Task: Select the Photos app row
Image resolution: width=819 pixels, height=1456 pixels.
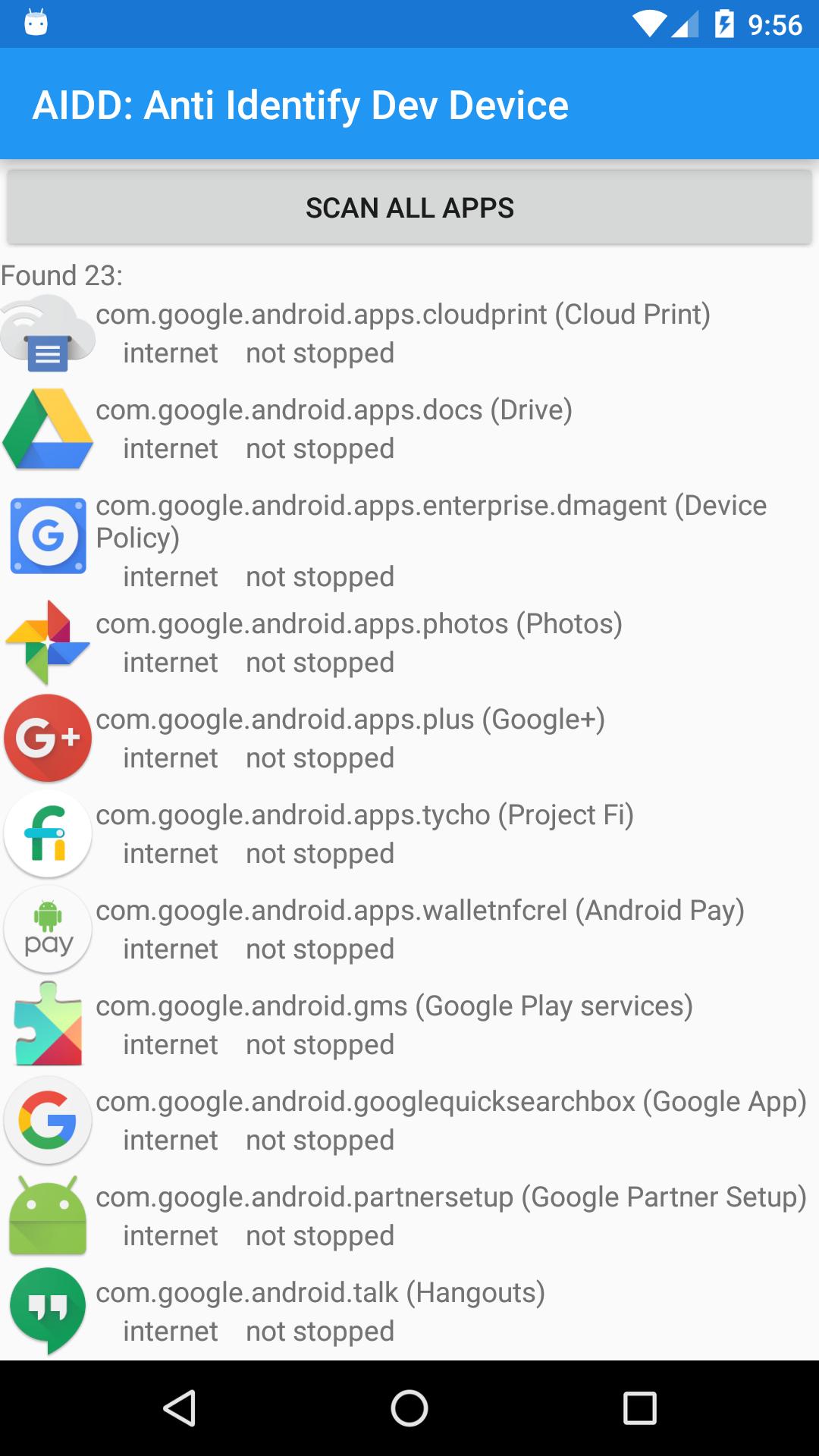Action: click(x=409, y=643)
